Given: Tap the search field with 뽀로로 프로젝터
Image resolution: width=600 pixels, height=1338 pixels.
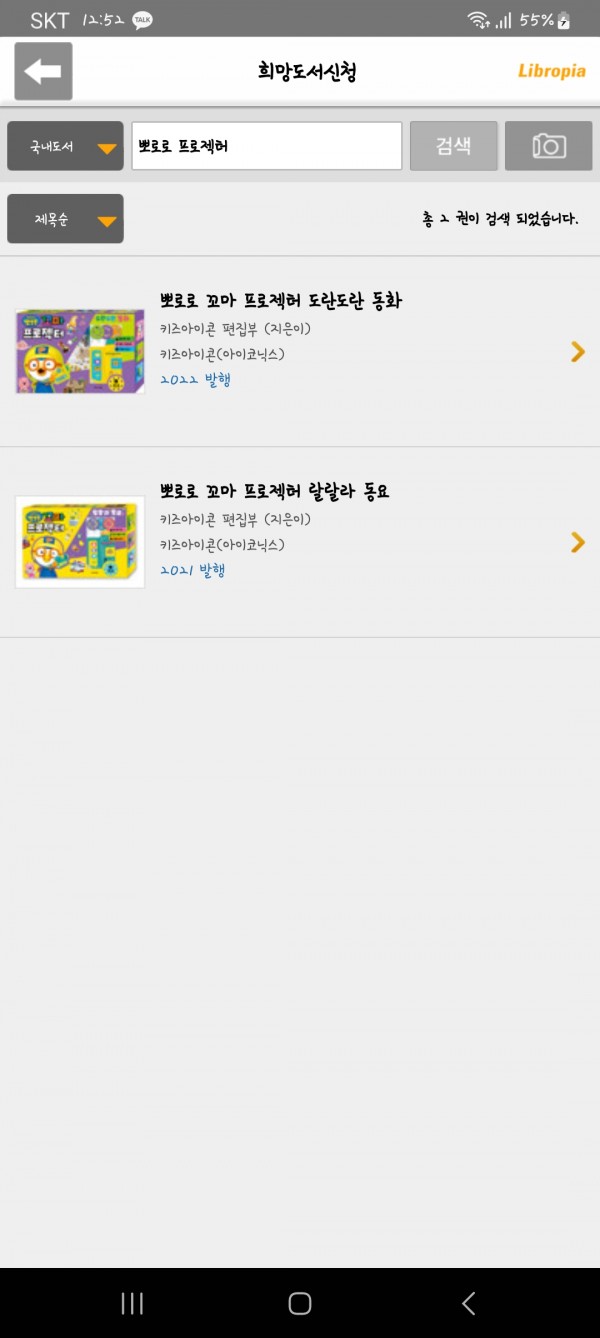Looking at the screenshot, I should tap(266, 146).
